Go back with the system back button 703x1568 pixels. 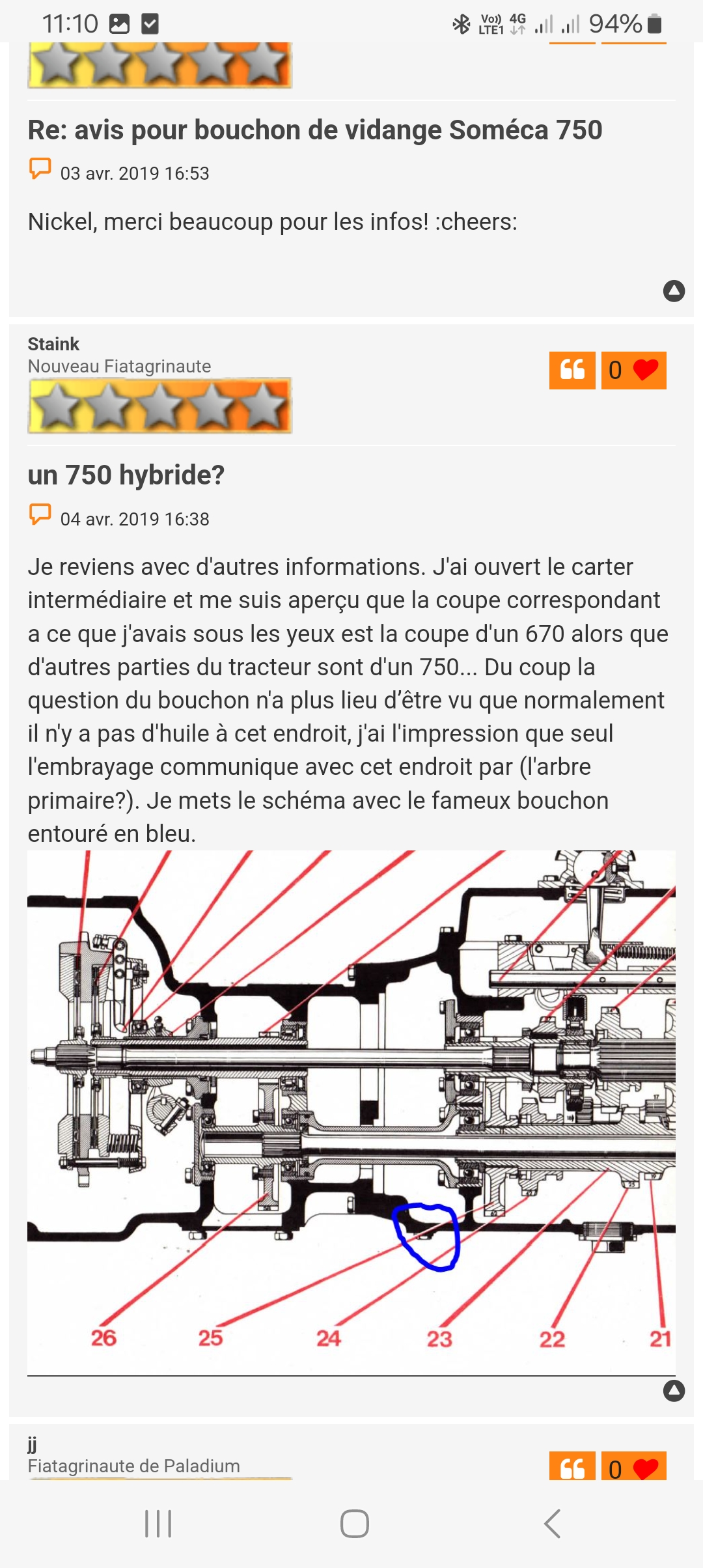[x=552, y=1524]
